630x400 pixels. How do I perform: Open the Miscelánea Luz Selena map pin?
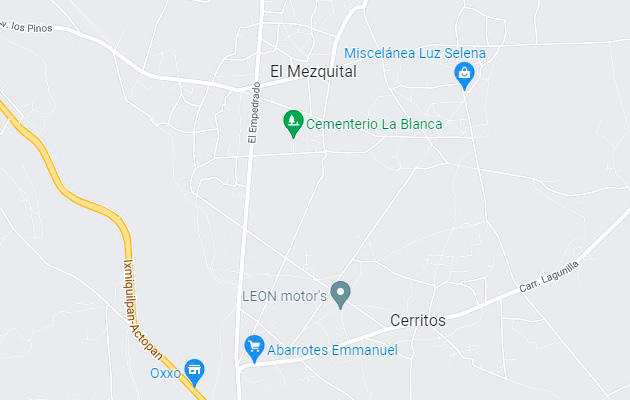pyautogui.click(x=464, y=73)
